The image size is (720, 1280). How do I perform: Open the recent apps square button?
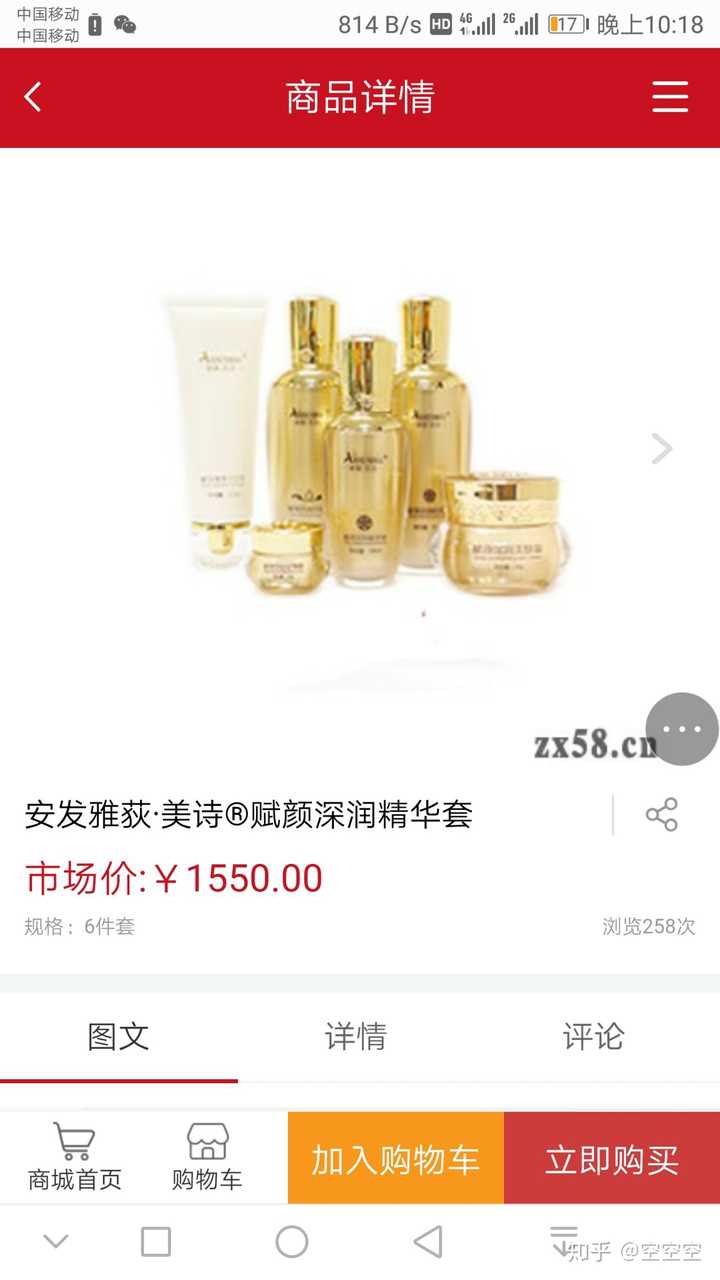tap(156, 1242)
